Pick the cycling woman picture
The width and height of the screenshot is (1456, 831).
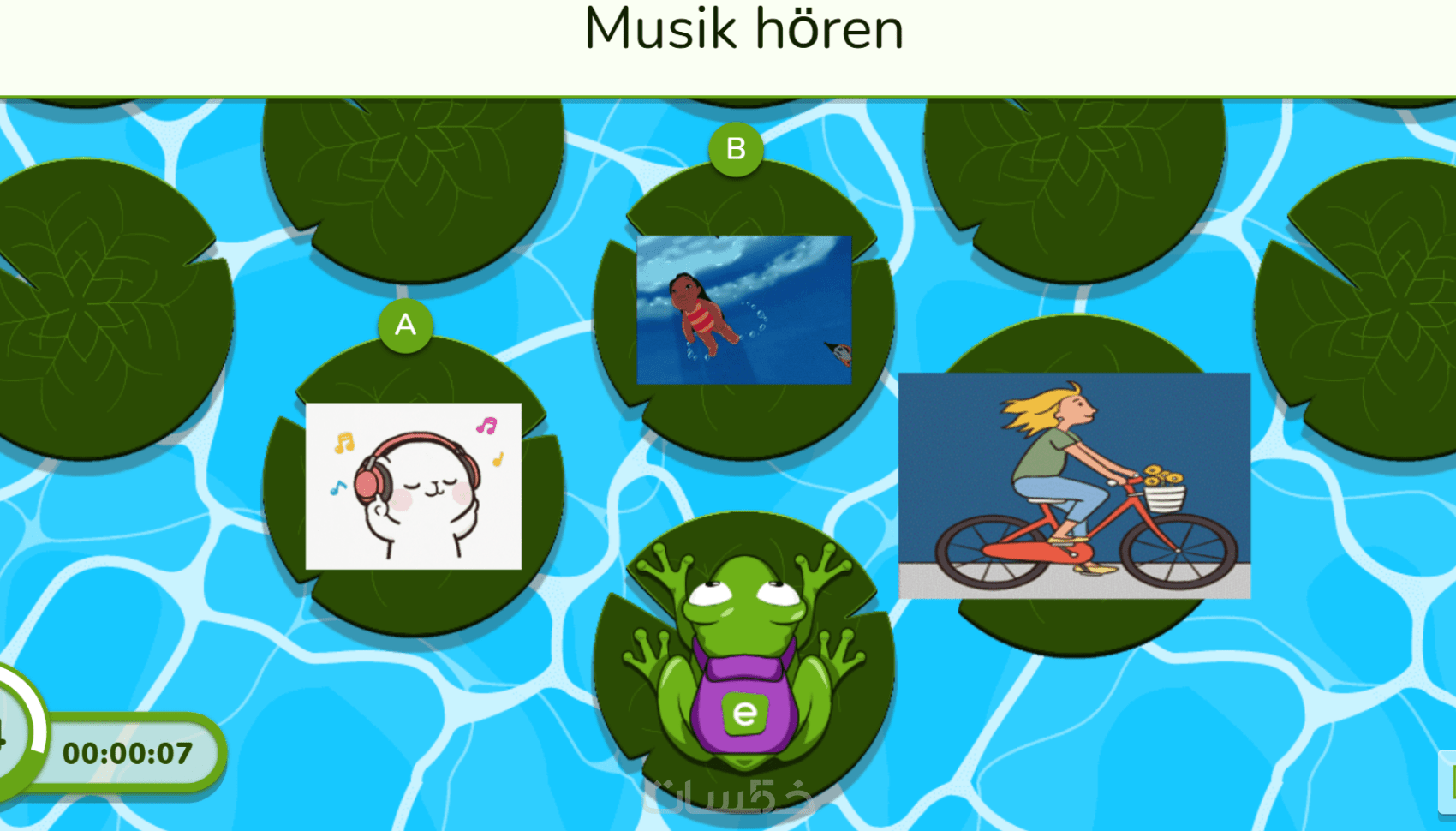(1074, 485)
